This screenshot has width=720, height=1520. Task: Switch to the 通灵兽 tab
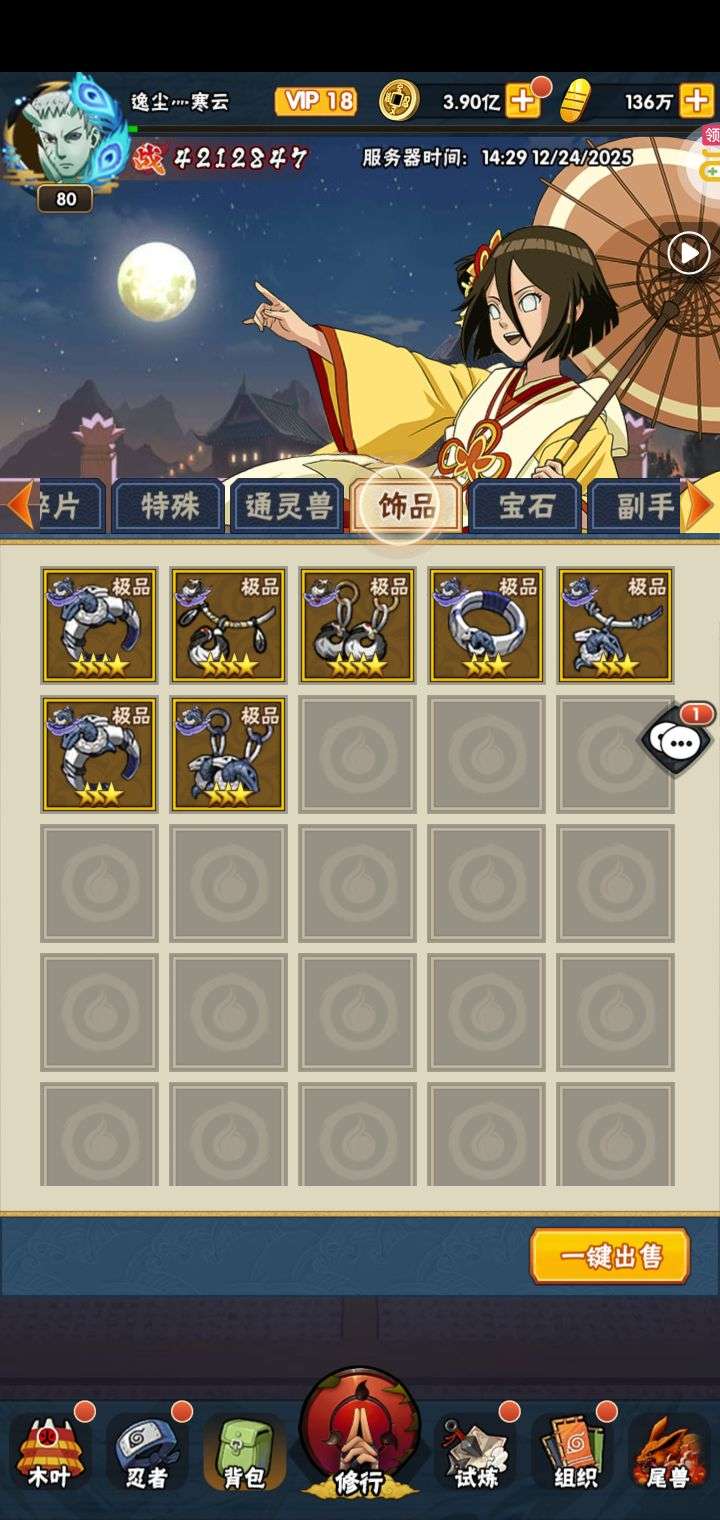[289, 507]
